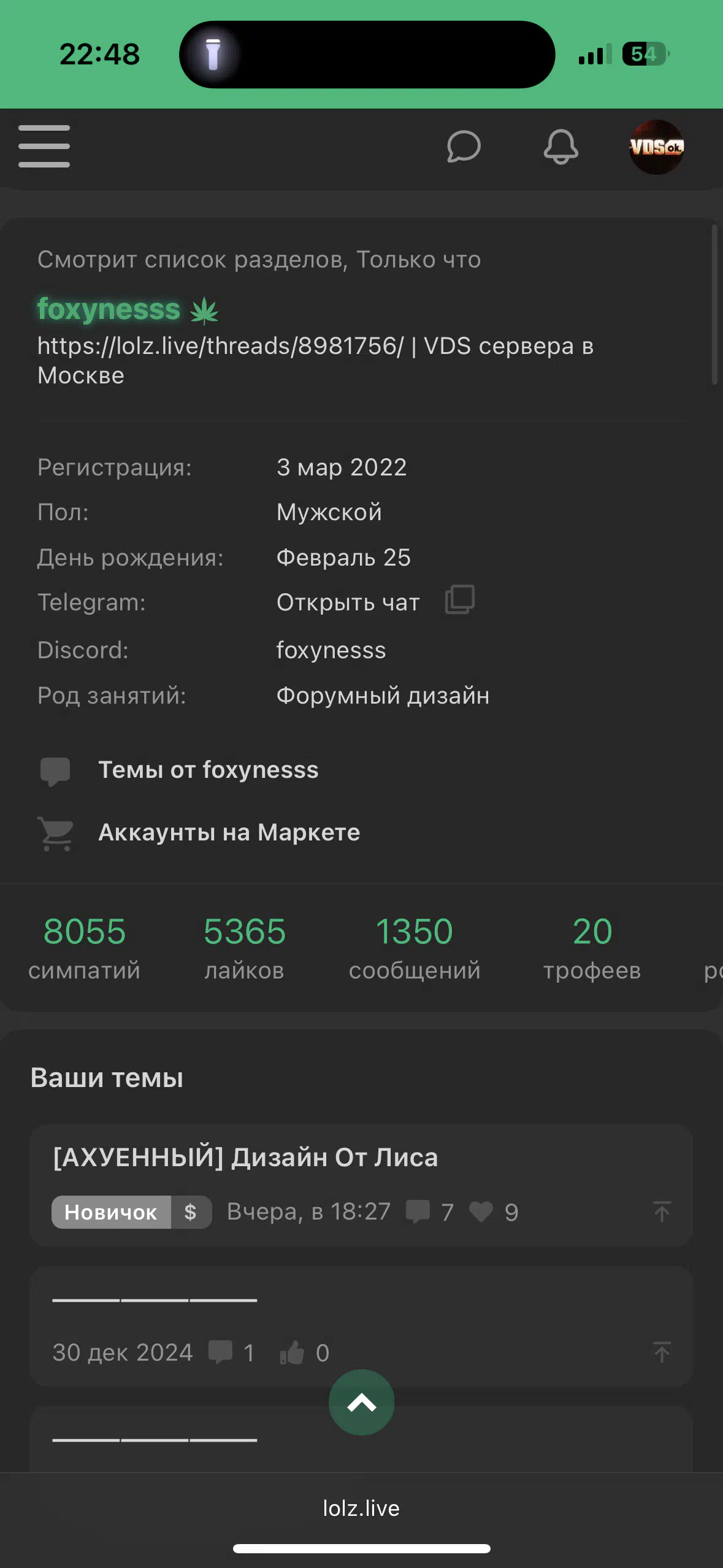The width and height of the screenshot is (723, 1568).
Task: Open Telegram chat via Открыть чат
Action: [x=348, y=602]
